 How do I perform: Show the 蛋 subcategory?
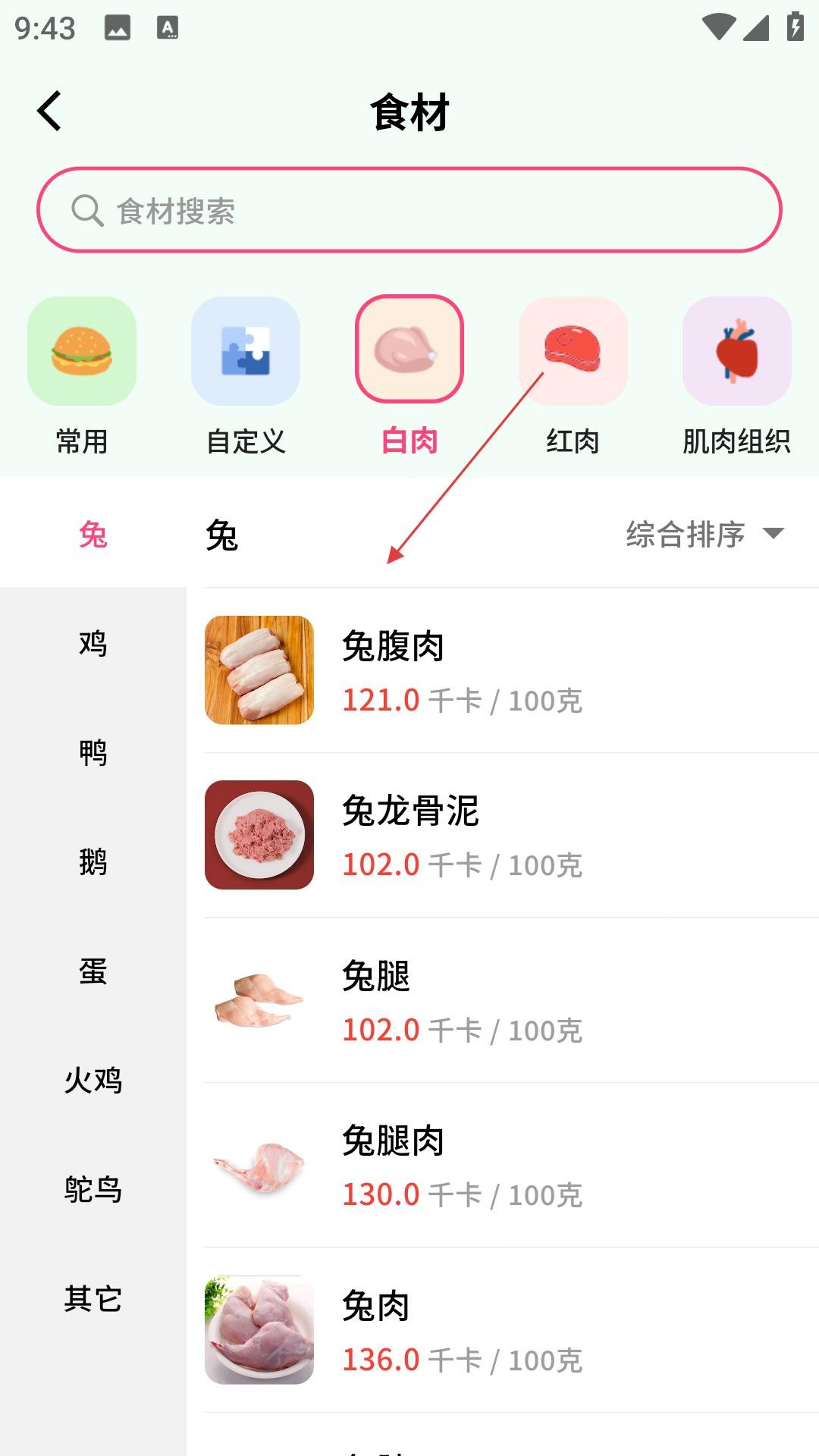coord(93,971)
